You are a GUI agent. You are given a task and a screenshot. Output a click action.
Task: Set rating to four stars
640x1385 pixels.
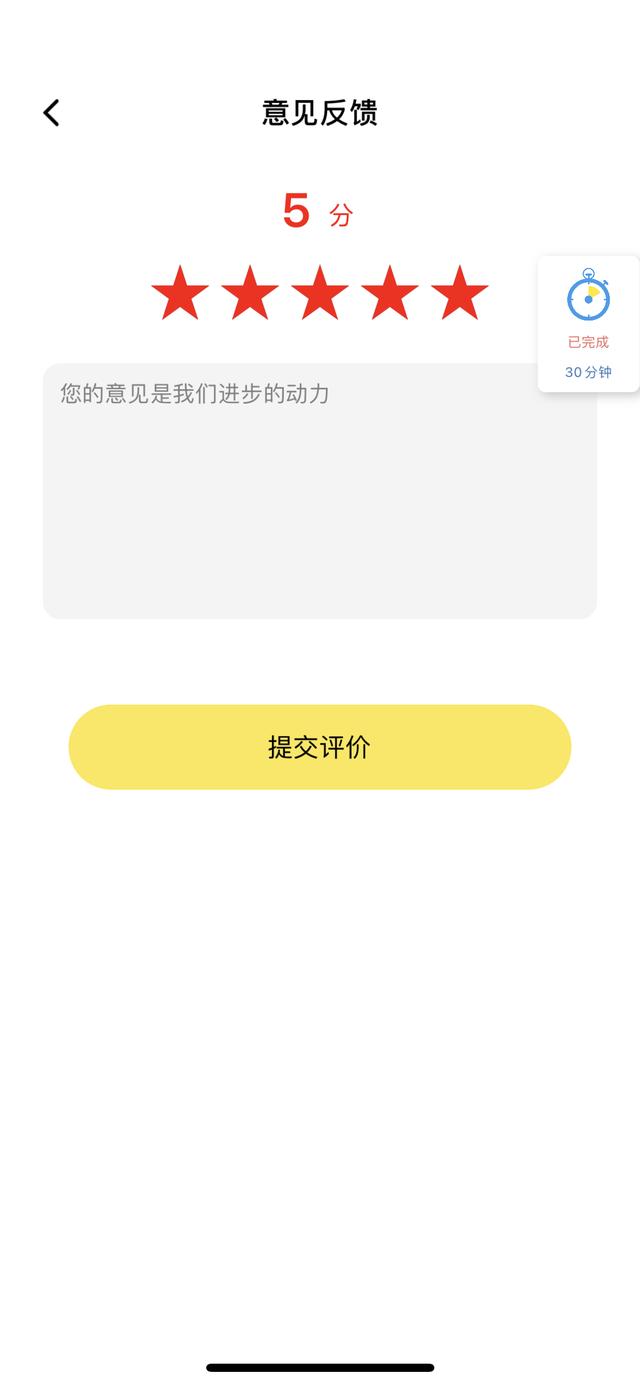pos(390,293)
